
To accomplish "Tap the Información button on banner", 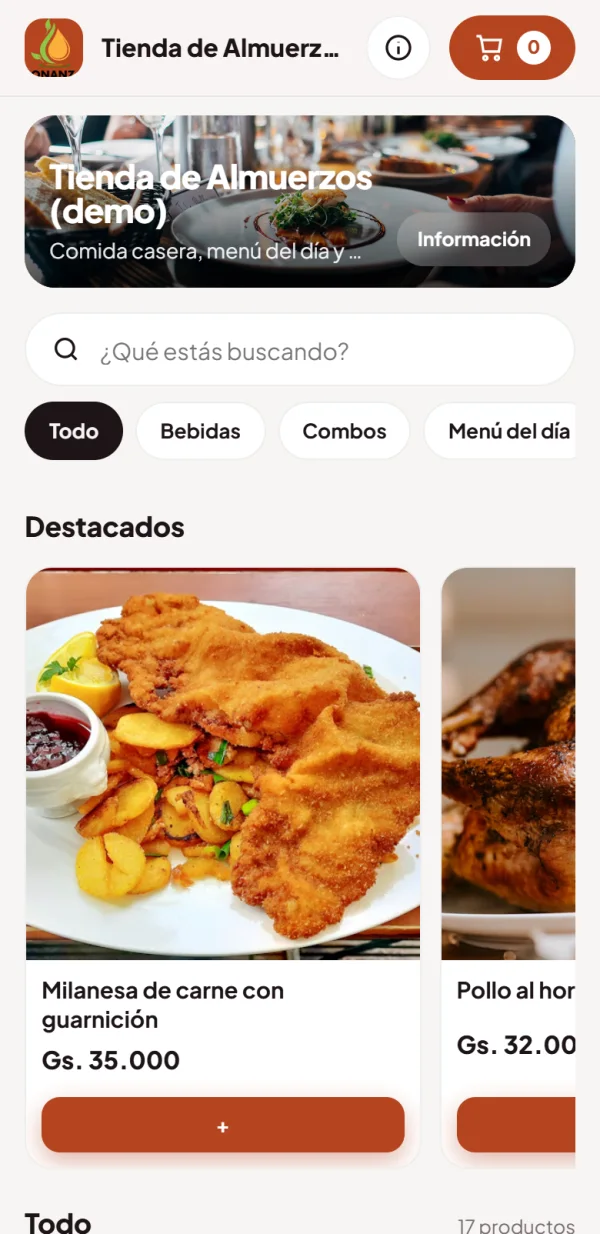I will (474, 239).
